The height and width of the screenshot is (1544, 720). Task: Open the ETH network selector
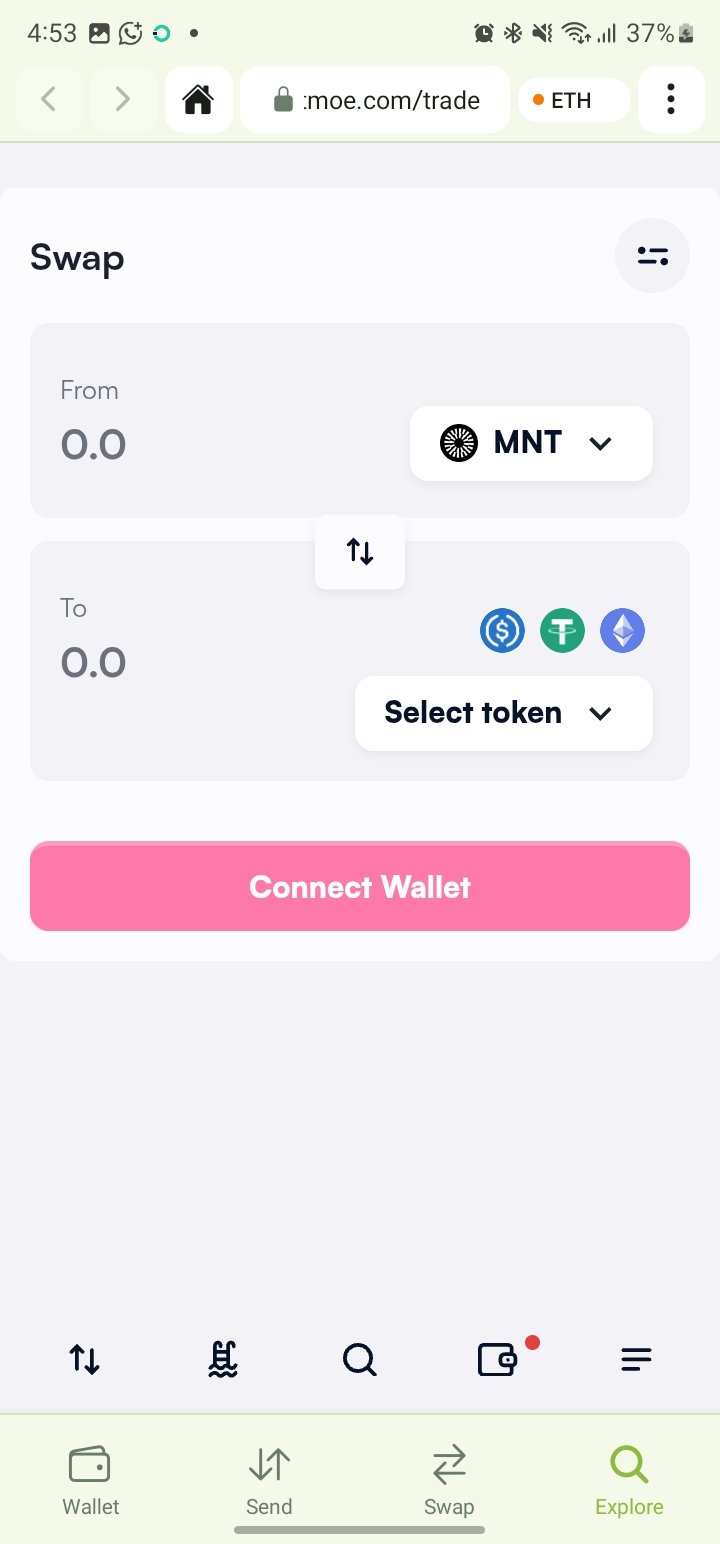pyautogui.click(x=573, y=100)
